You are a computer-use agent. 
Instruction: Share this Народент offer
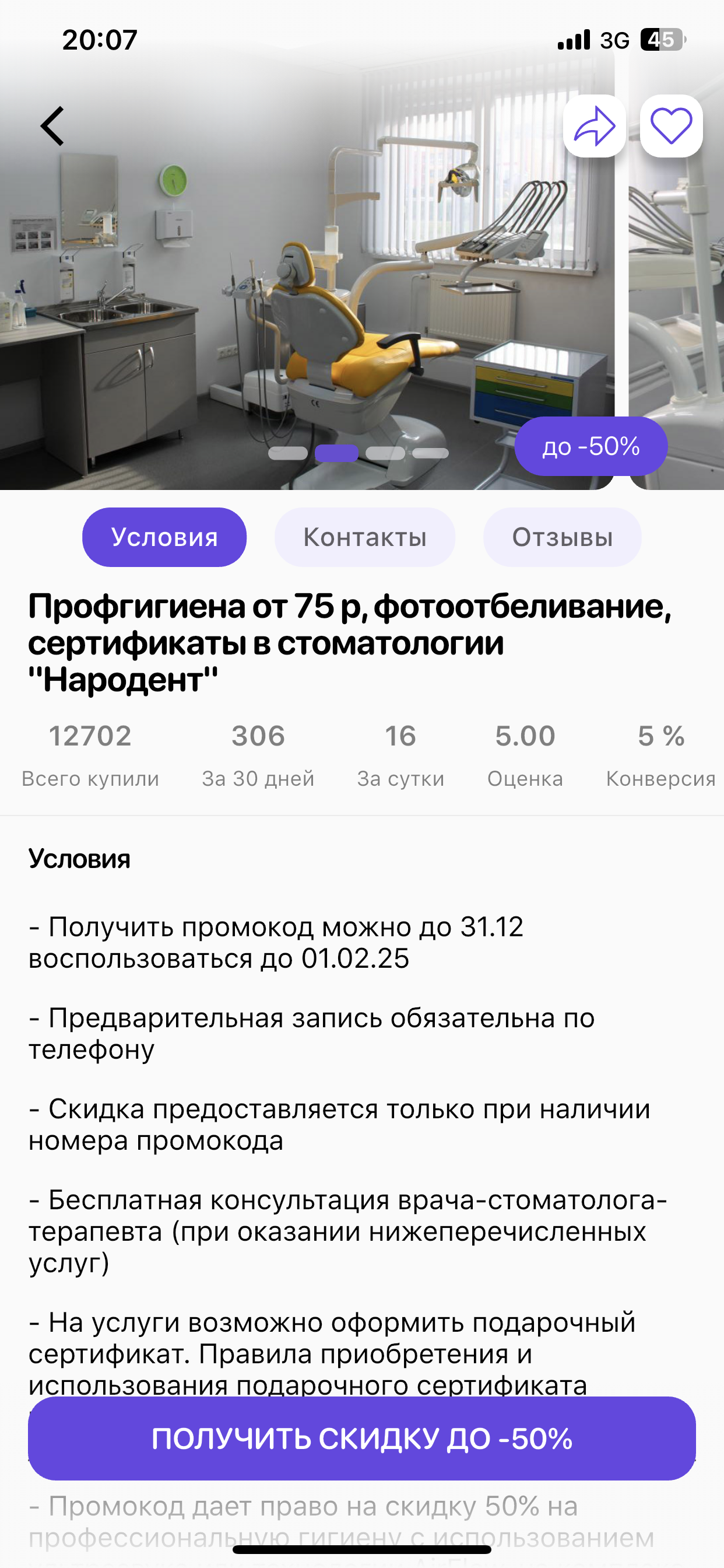click(x=594, y=126)
